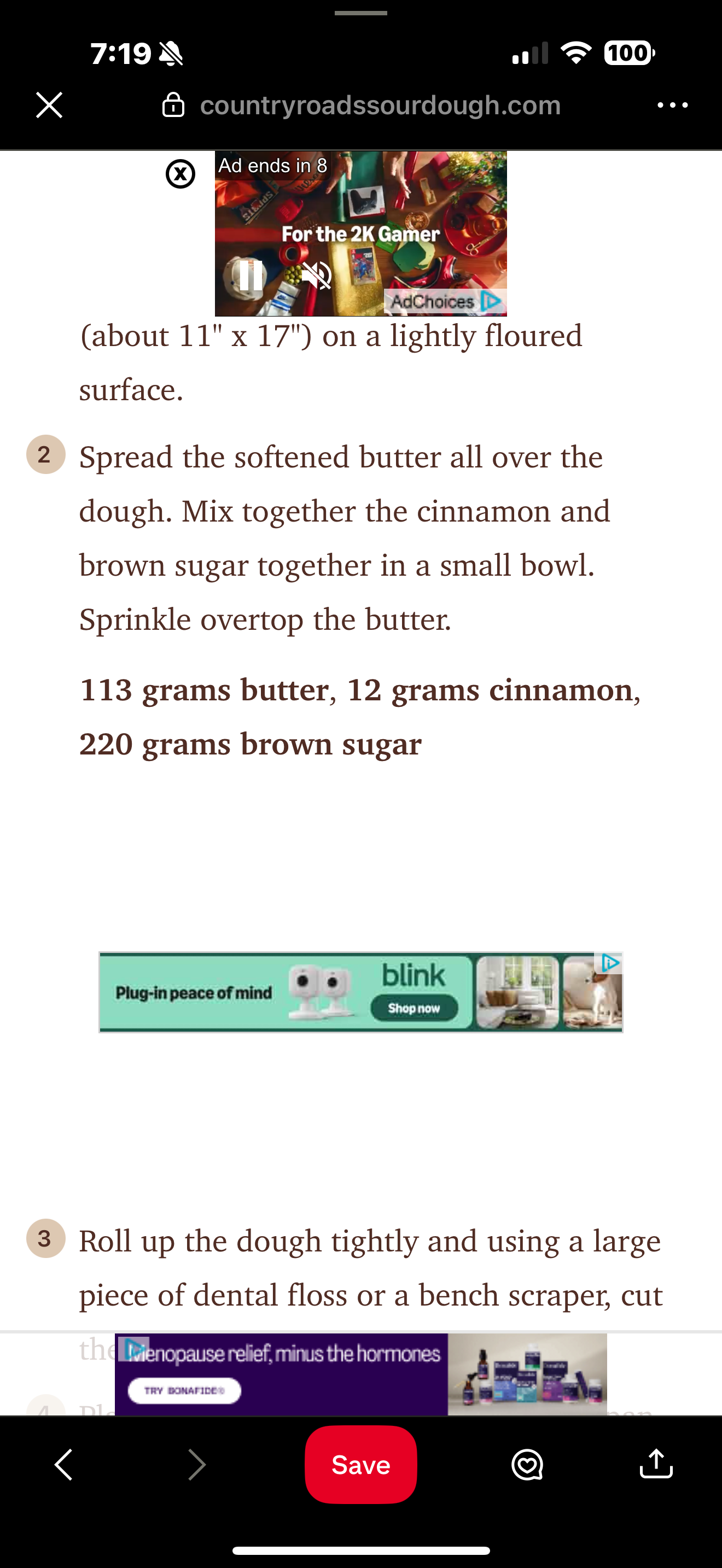Open the heart reaction bubble icon
Image resolution: width=722 pixels, height=1568 pixels.
pyautogui.click(x=527, y=1464)
